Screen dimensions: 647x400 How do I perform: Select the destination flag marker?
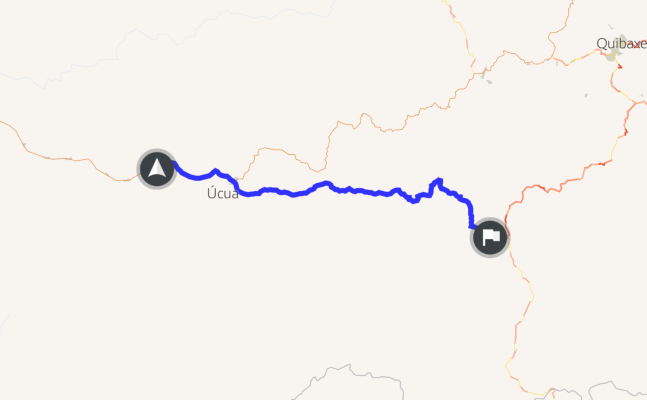[x=489, y=238]
